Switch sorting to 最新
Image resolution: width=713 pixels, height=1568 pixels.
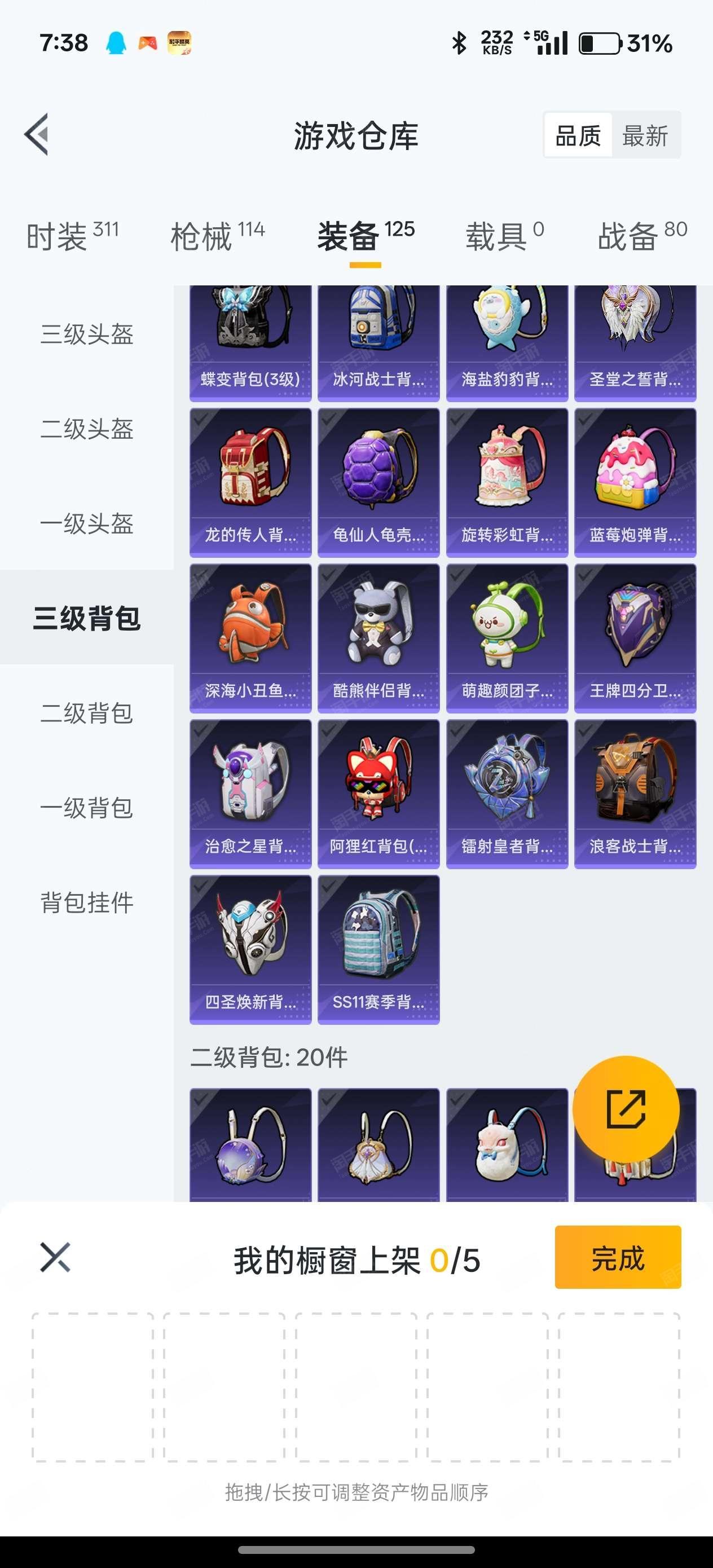pos(645,135)
